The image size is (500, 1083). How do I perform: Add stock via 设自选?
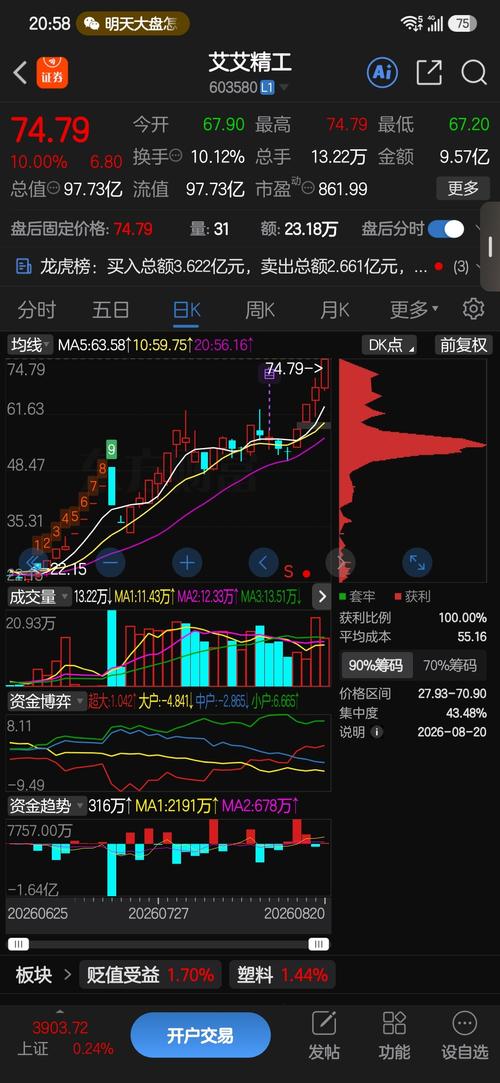[465, 1035]
